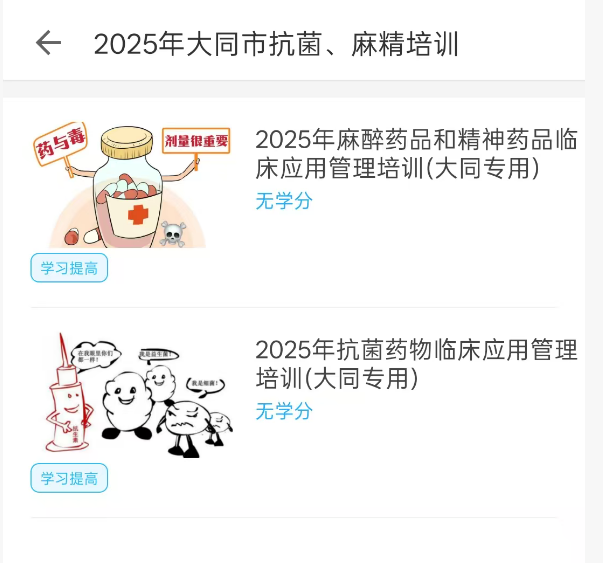Open the 2025年抗菌药物临床应用管理培训 course
Image resolution: width=603 pixels, height=563 pixels.
pos(415,364)
